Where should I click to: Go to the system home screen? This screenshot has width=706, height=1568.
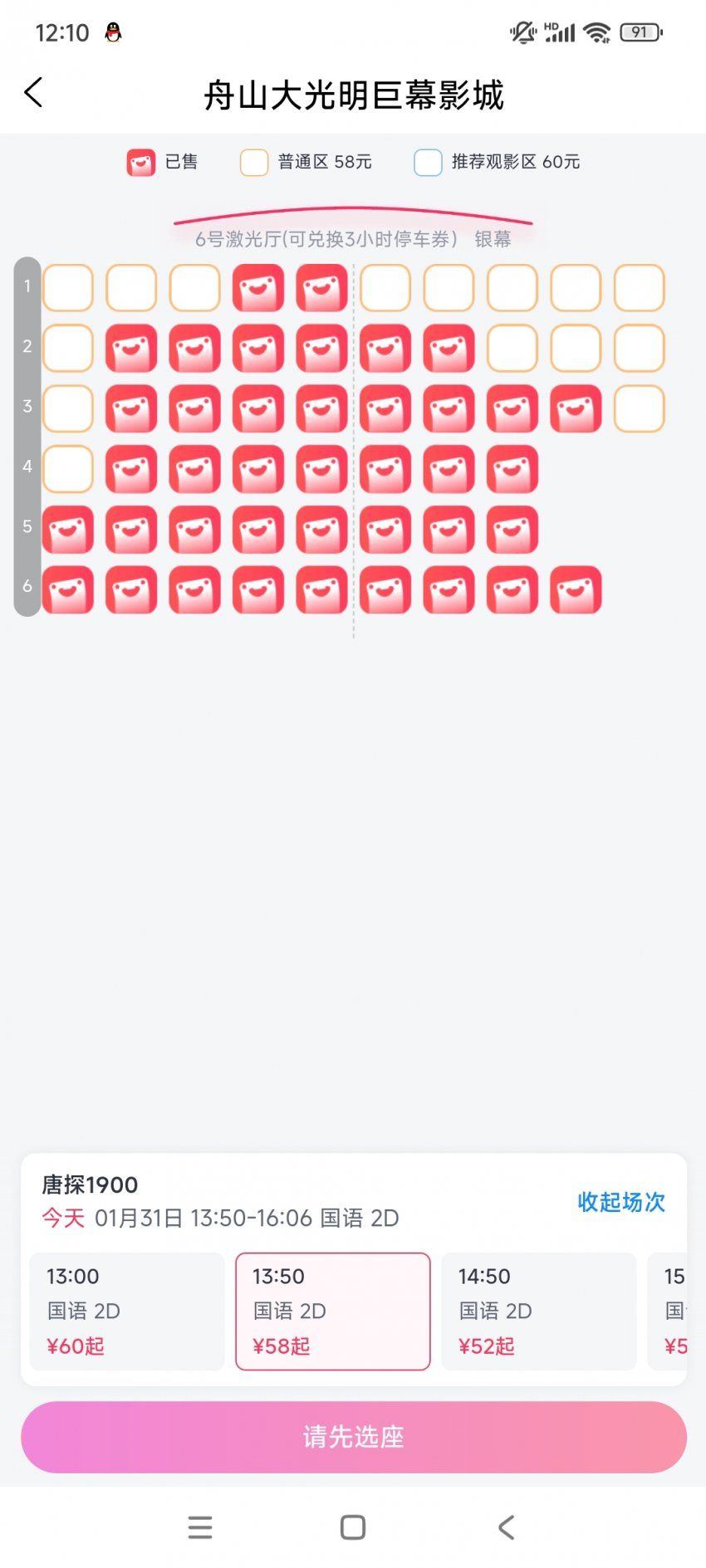point(353,1526)
